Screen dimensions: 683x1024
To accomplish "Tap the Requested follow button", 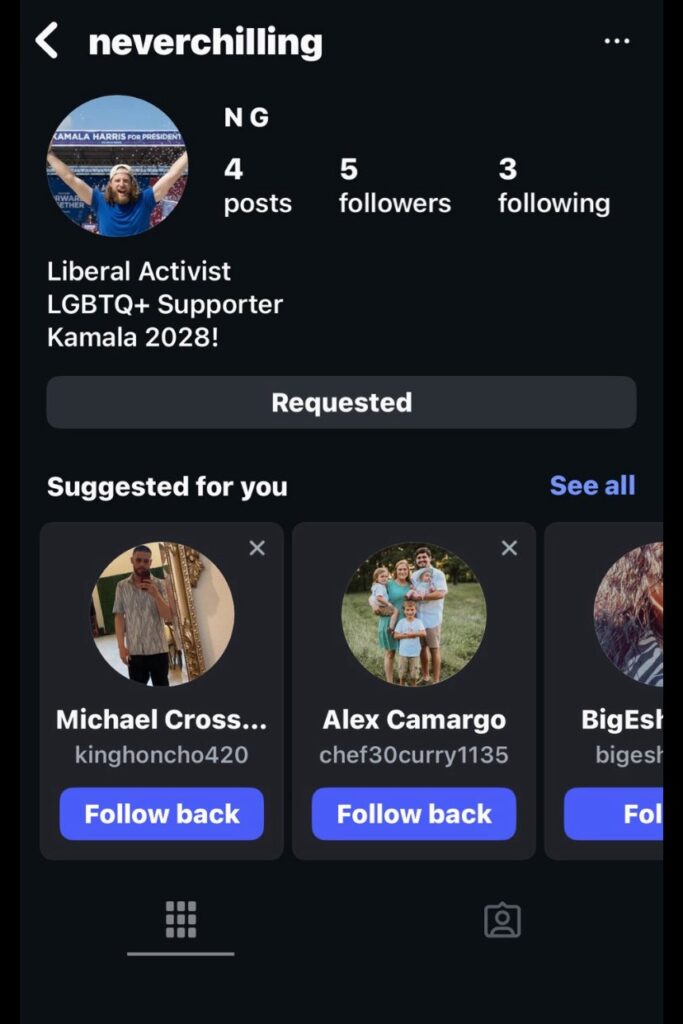I will coord(341,403).
